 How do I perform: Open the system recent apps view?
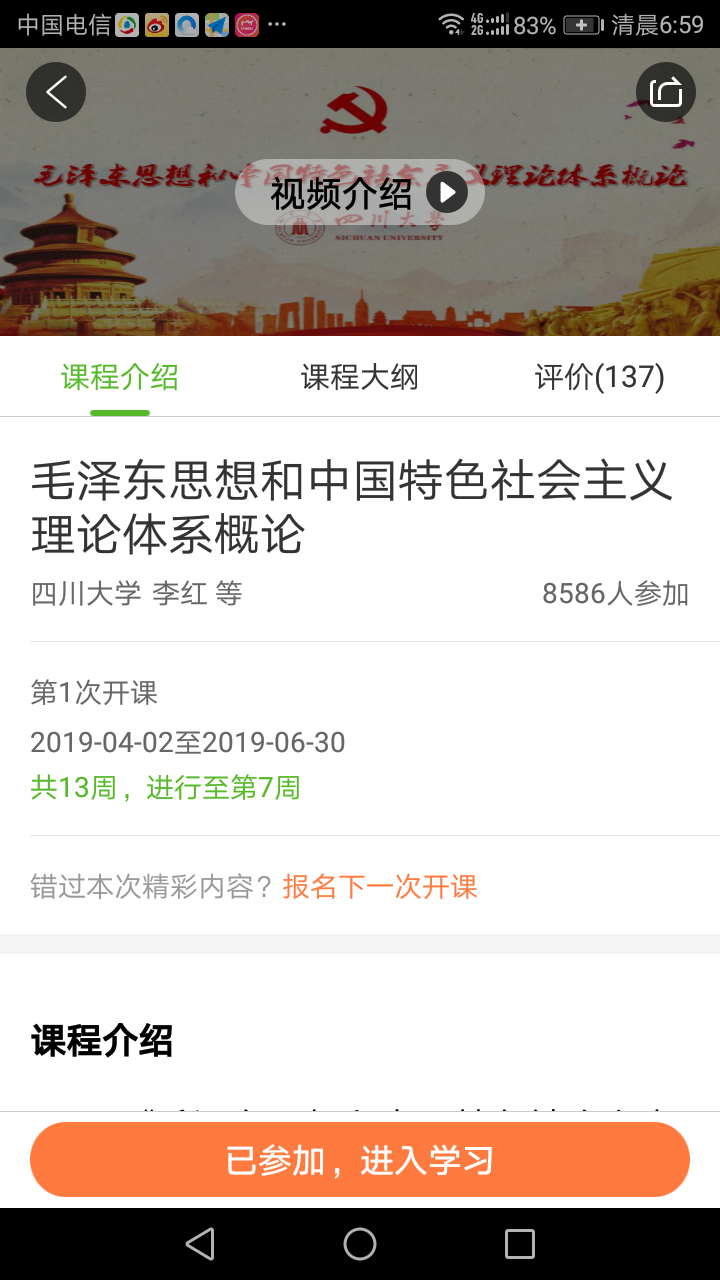click(x=519, y=1244)
